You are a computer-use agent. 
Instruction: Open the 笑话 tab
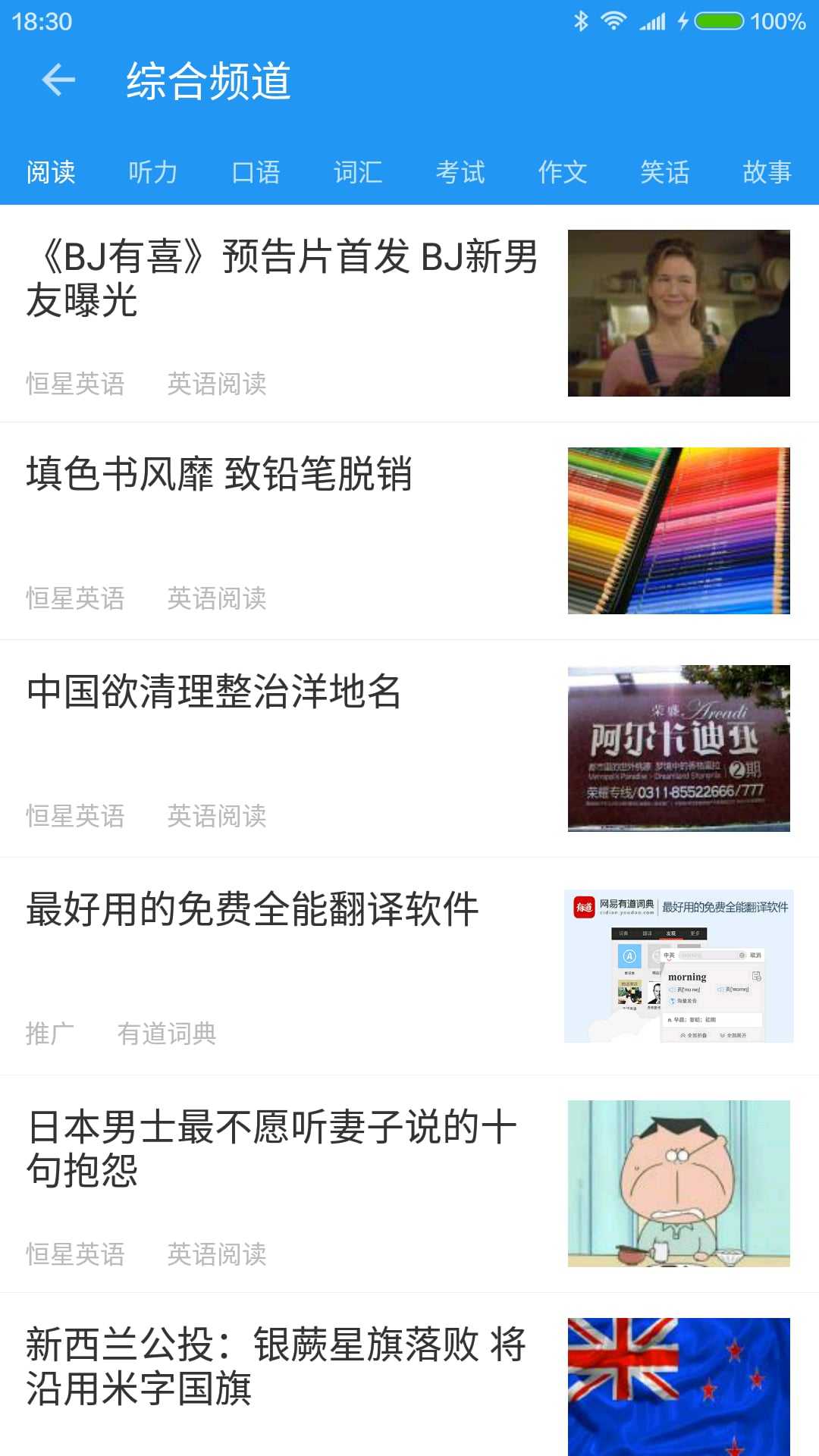pos(665,172)
